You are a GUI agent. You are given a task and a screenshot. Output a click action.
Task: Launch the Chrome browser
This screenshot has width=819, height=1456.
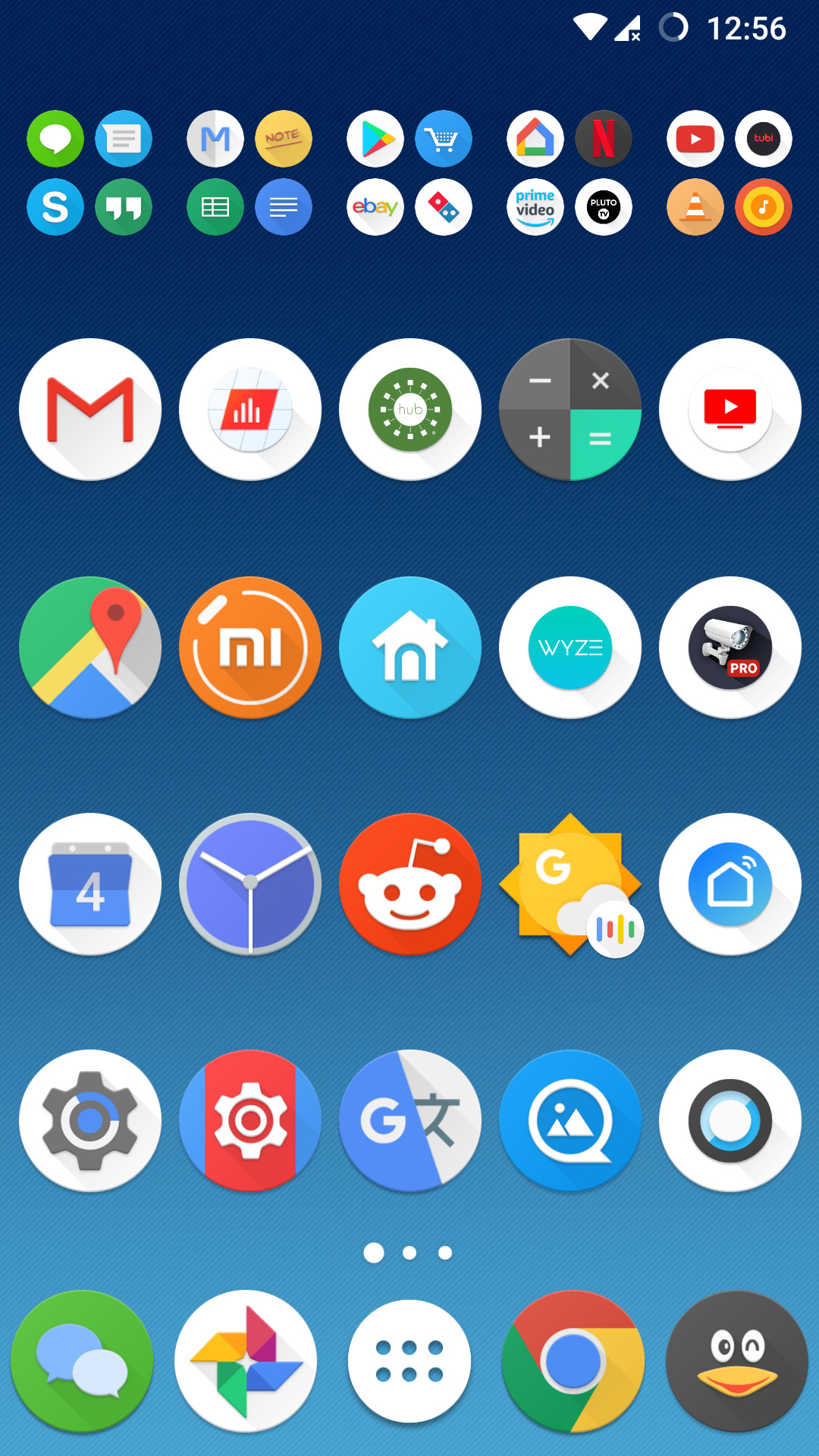[573, 1361]
